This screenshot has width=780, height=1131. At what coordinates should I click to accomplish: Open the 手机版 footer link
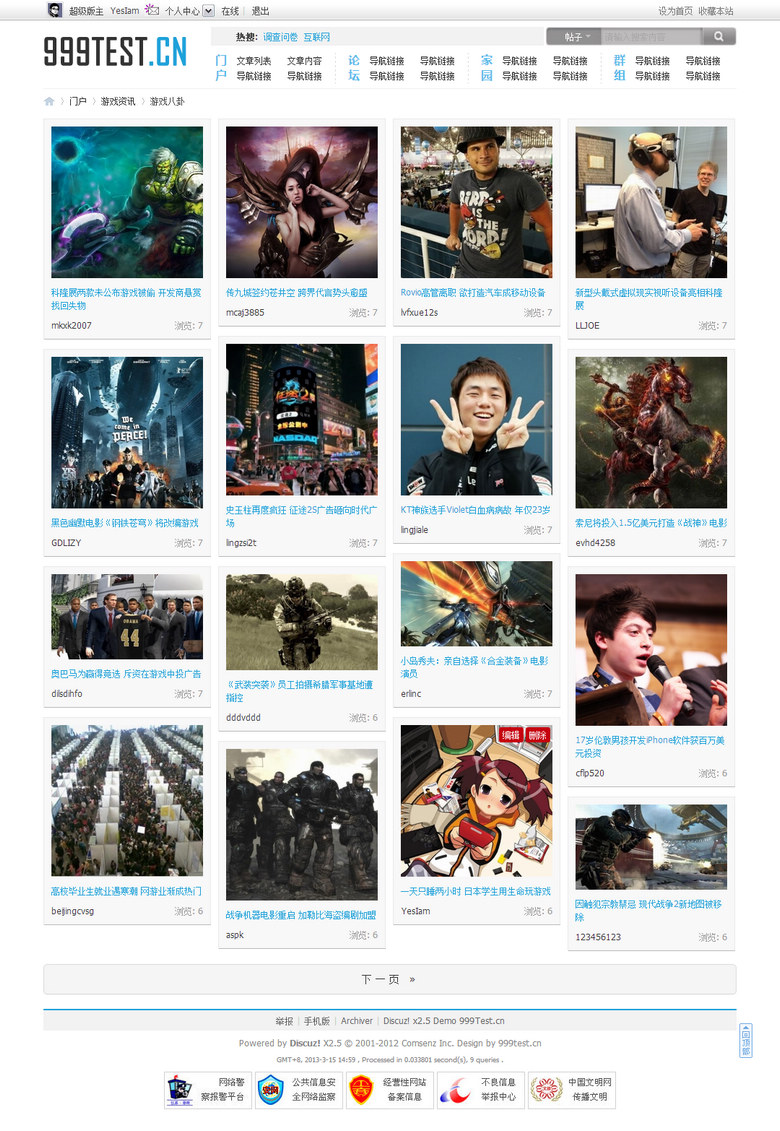[x=317, y=1021]
